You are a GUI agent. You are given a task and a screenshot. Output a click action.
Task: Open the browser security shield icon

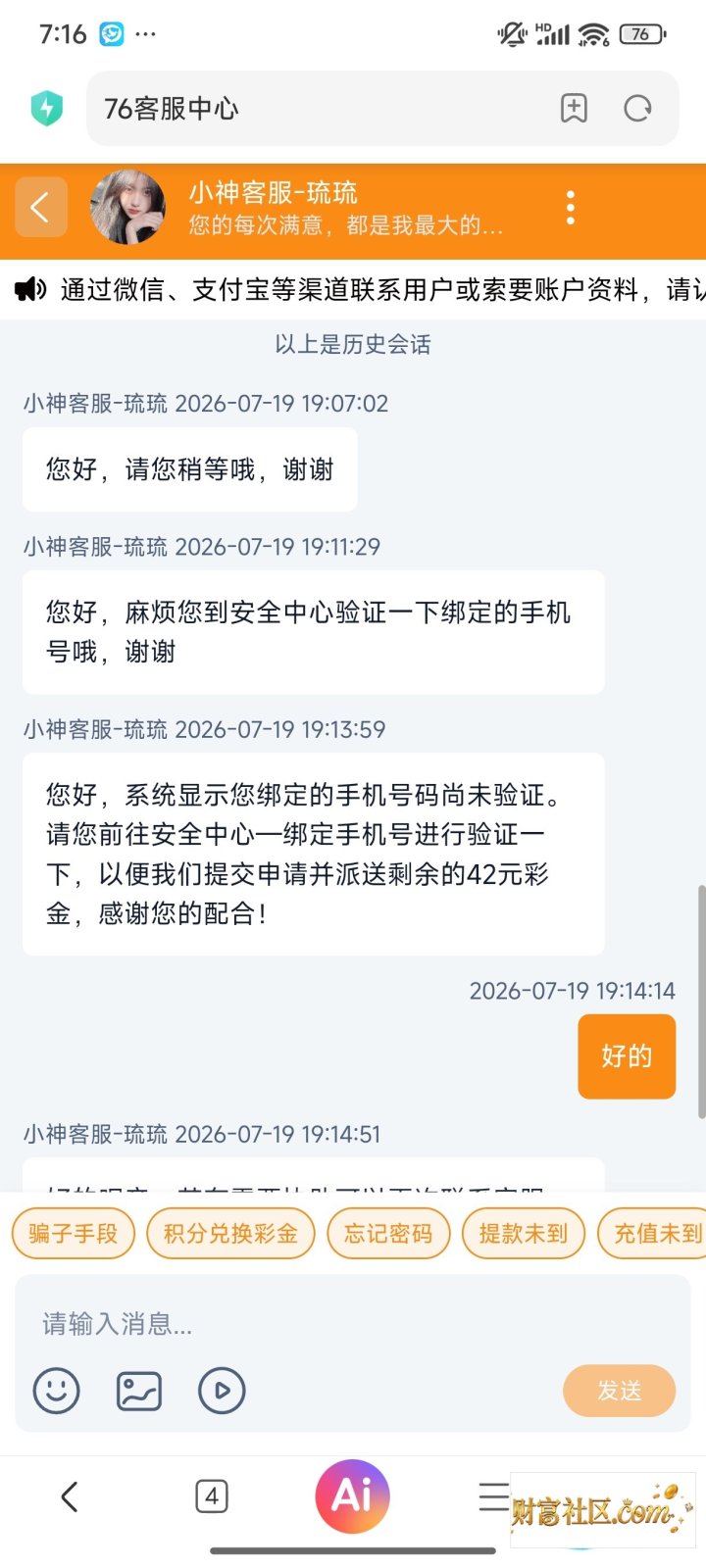pos(46,108)
